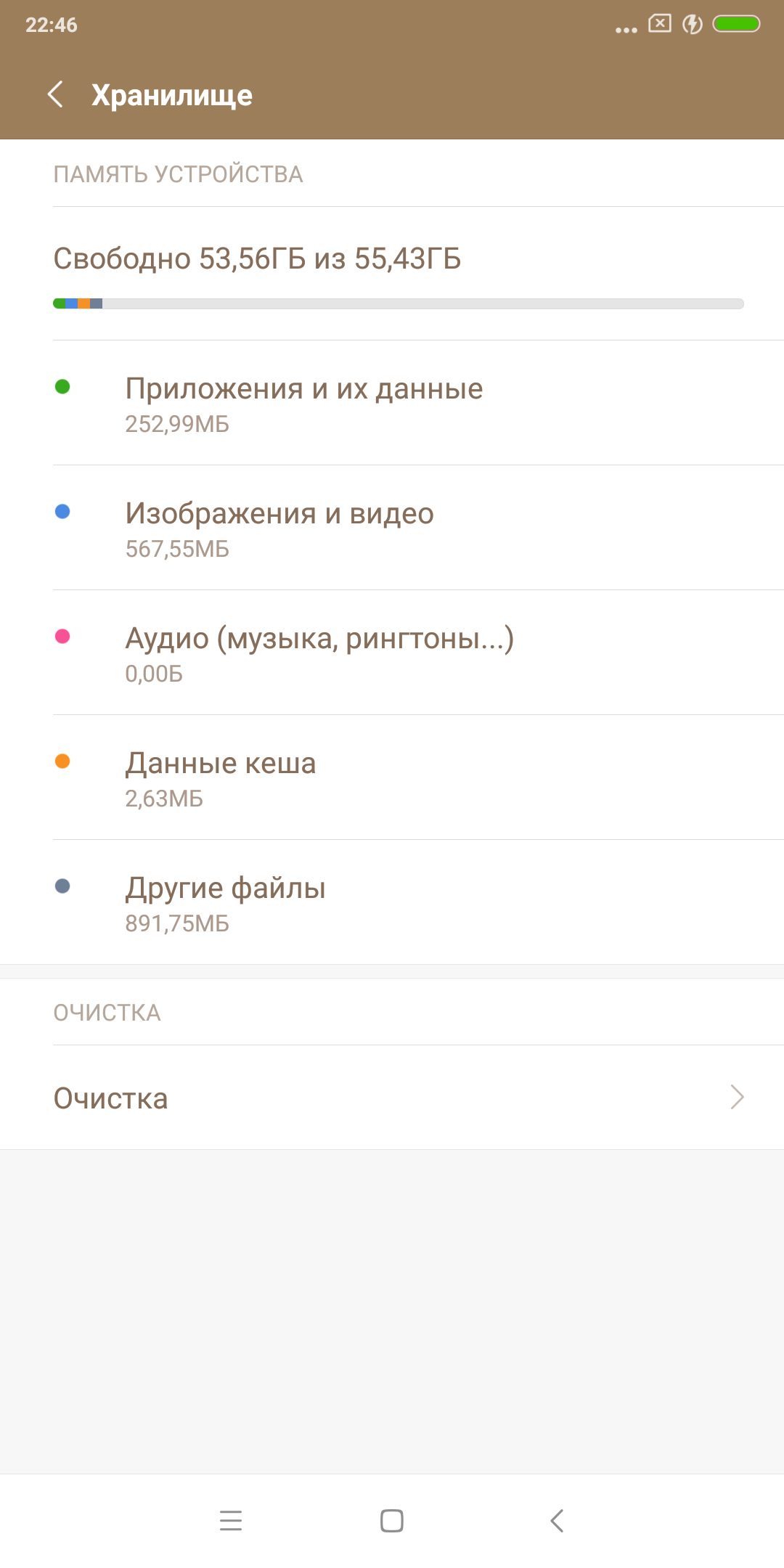Open the Очистка cleanup option

[392, 1098]
